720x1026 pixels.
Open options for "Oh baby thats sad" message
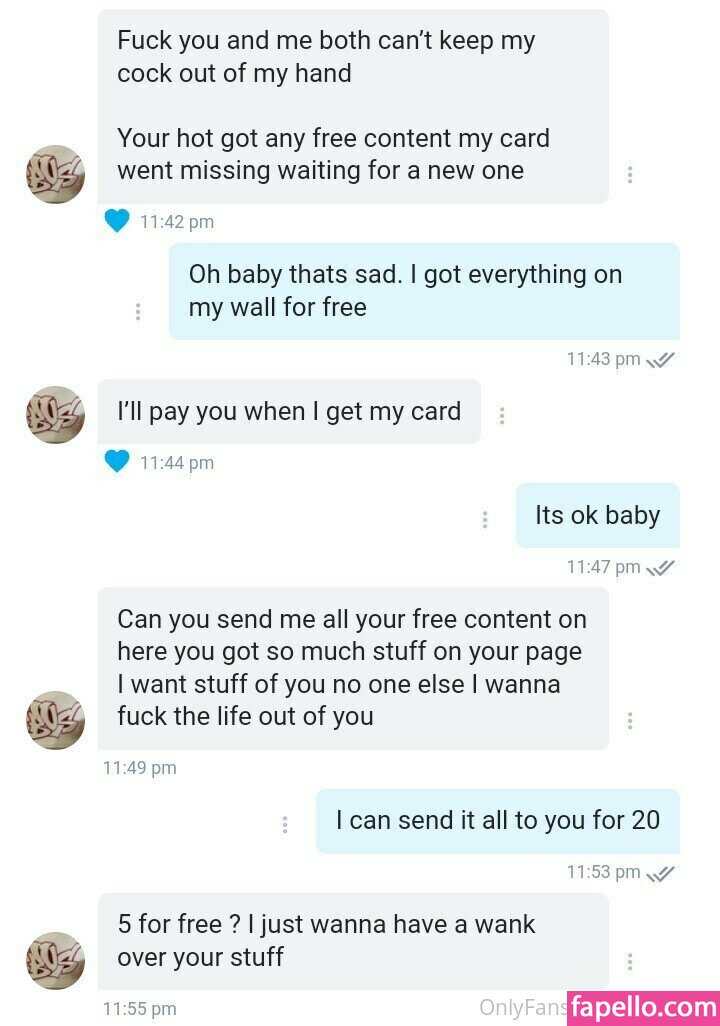pos(138,312)
